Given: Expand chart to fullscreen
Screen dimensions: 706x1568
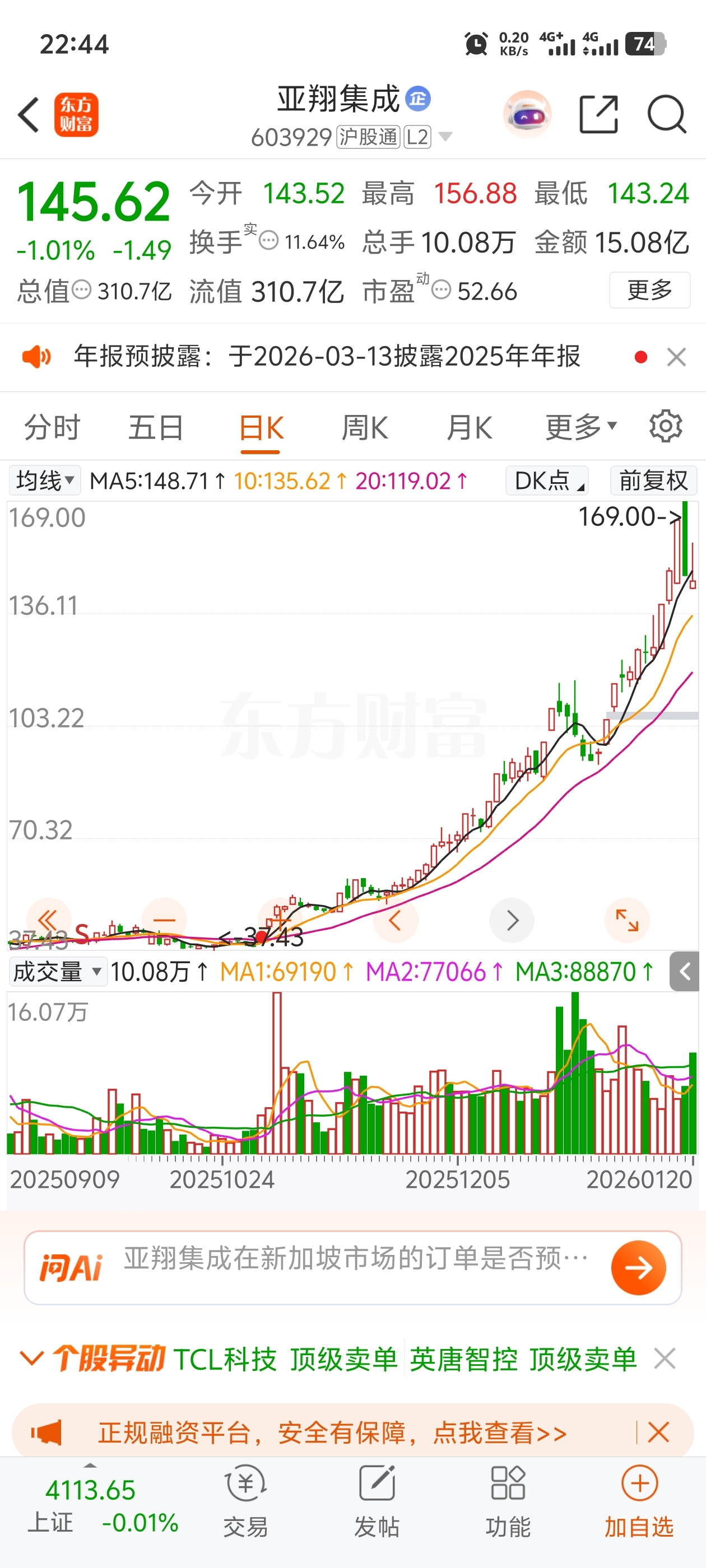Looking at the screenshot, I should 627,920.
